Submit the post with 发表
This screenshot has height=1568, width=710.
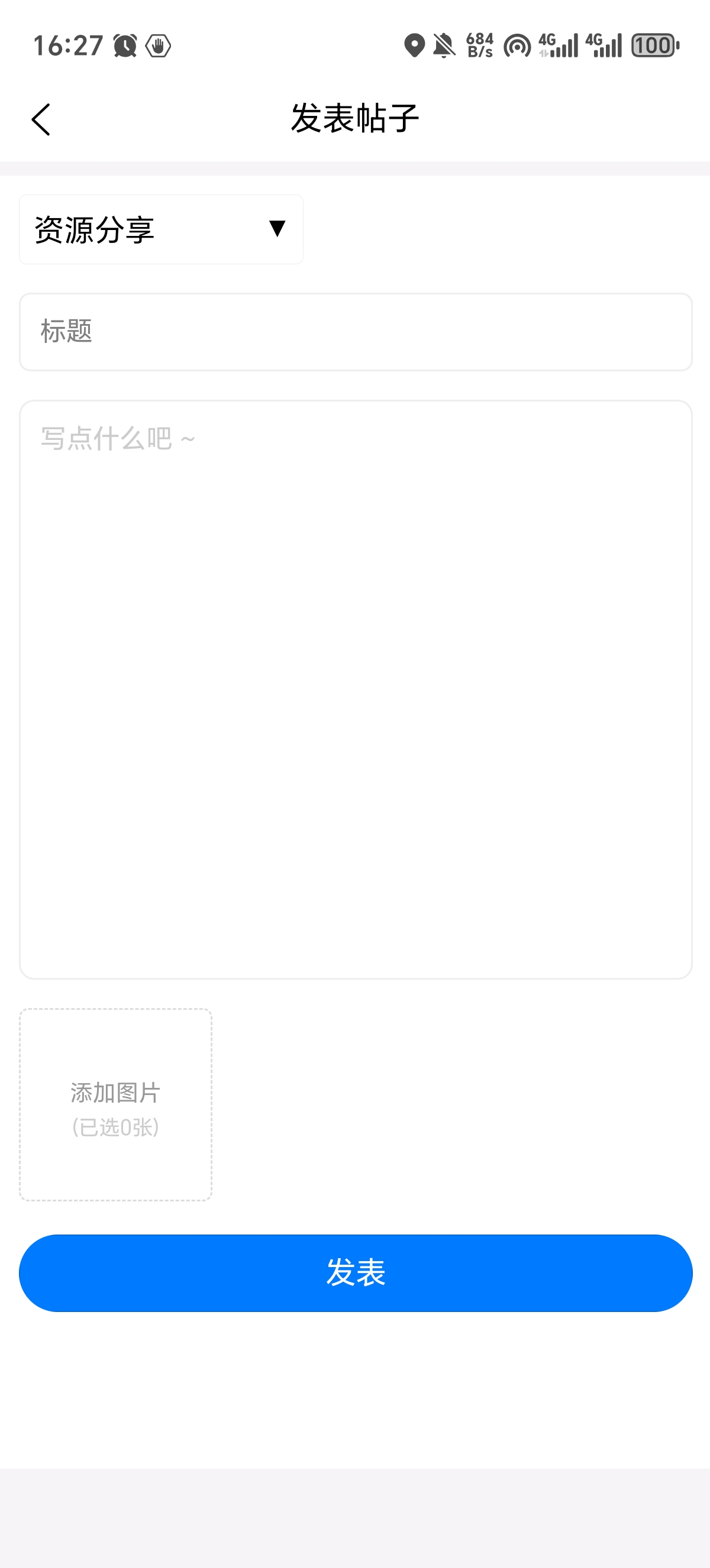point(356,1273)
